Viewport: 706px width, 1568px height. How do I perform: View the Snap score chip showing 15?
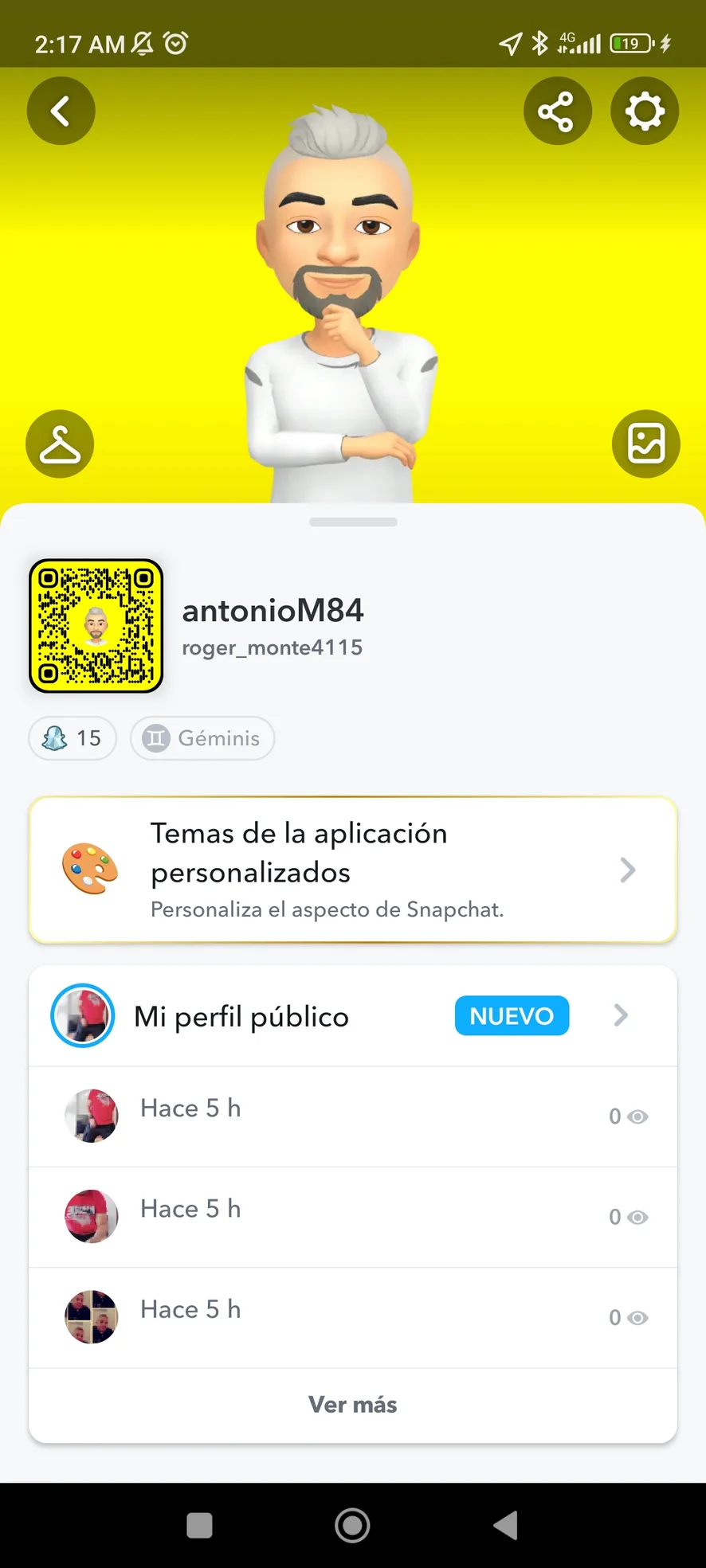click(73, 738)
